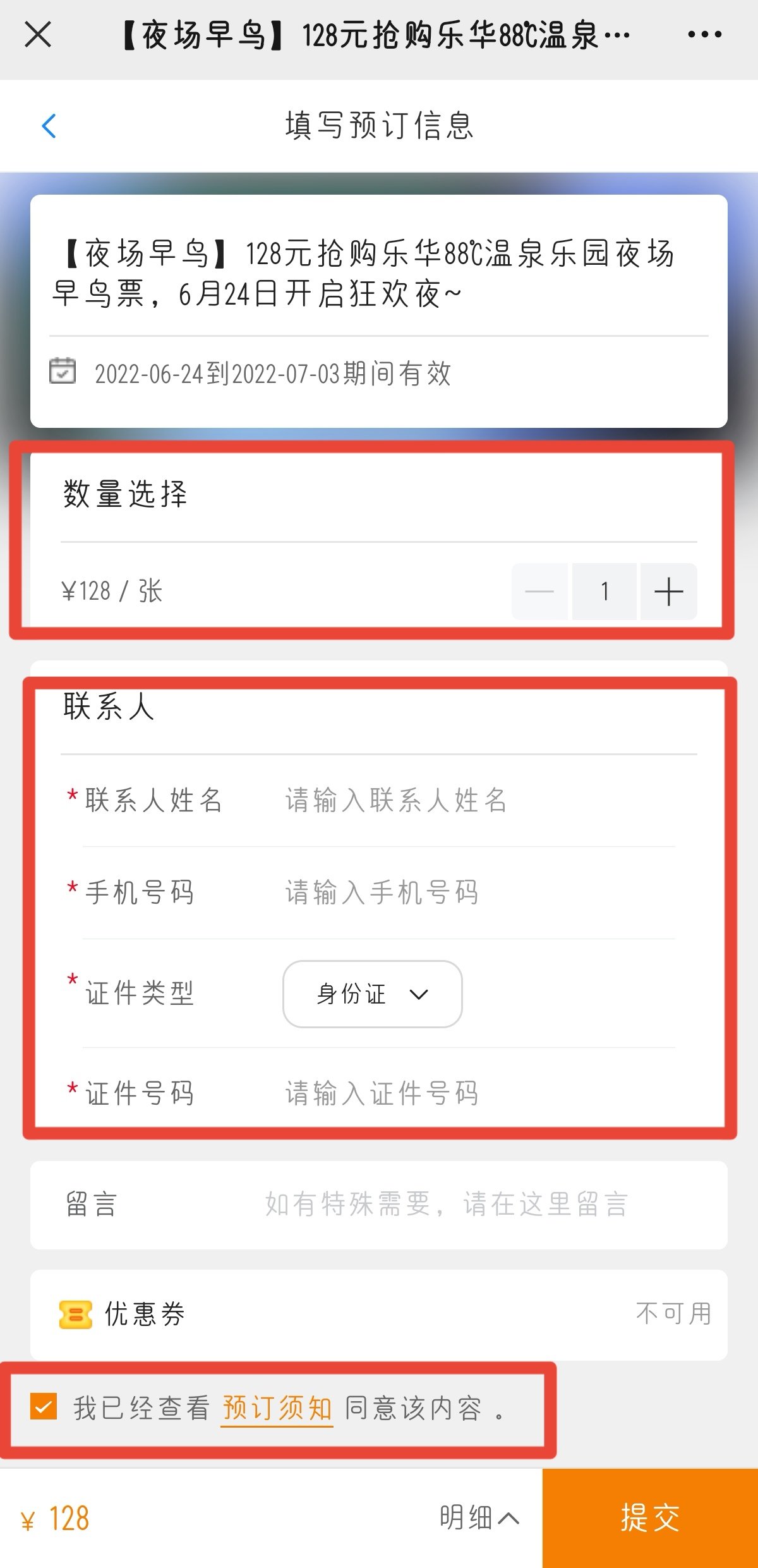This screenshot has height=1568, width=758.
Task: Open the 优惠券 coupon row
Action: click(379, 1314)
